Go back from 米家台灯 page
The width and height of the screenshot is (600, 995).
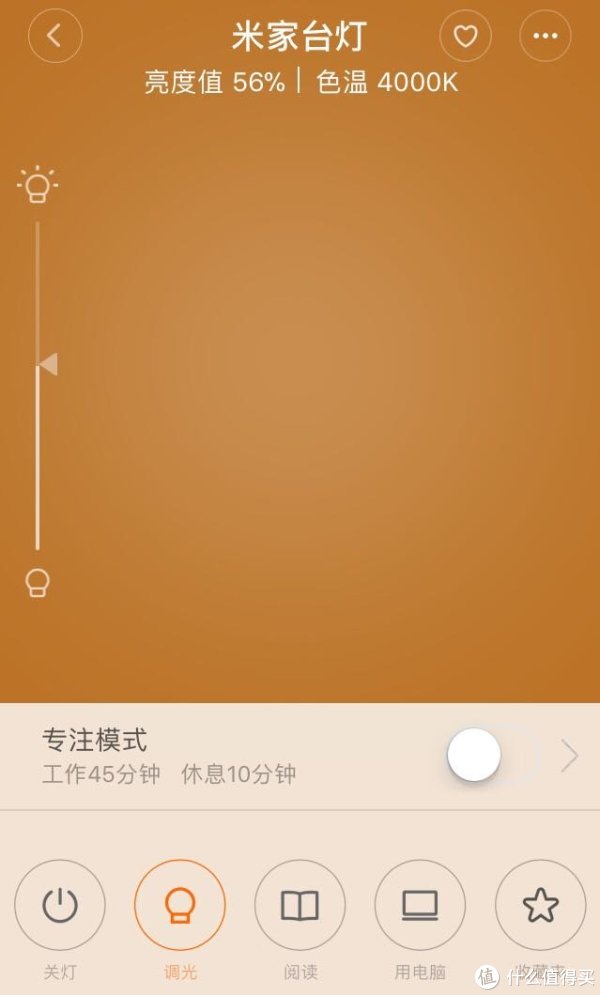[x=55, y=37]
